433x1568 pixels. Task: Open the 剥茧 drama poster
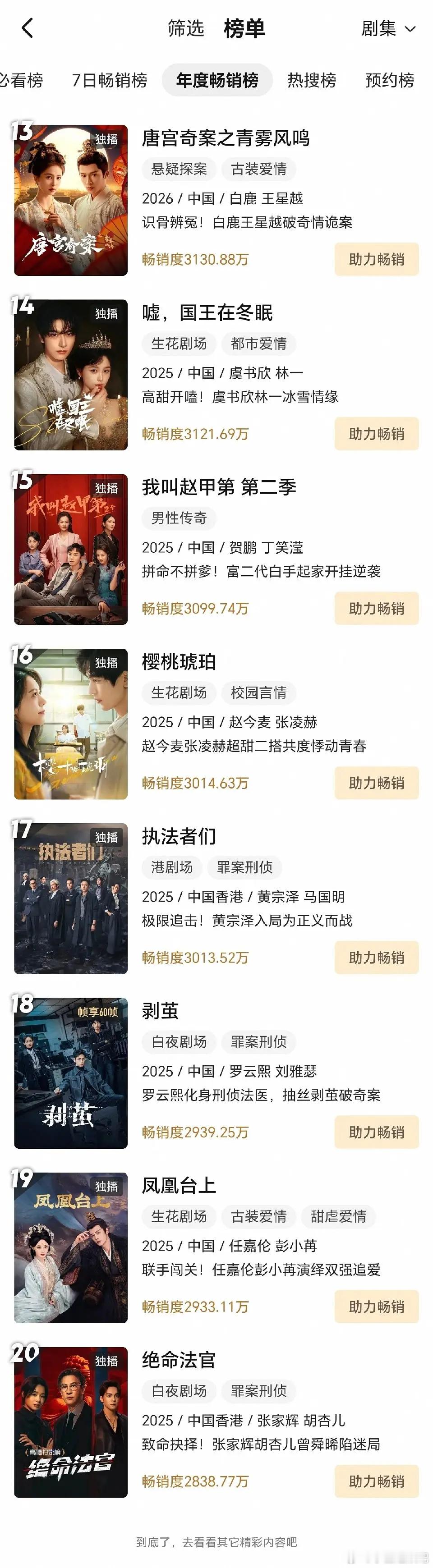click(71, 1073)
